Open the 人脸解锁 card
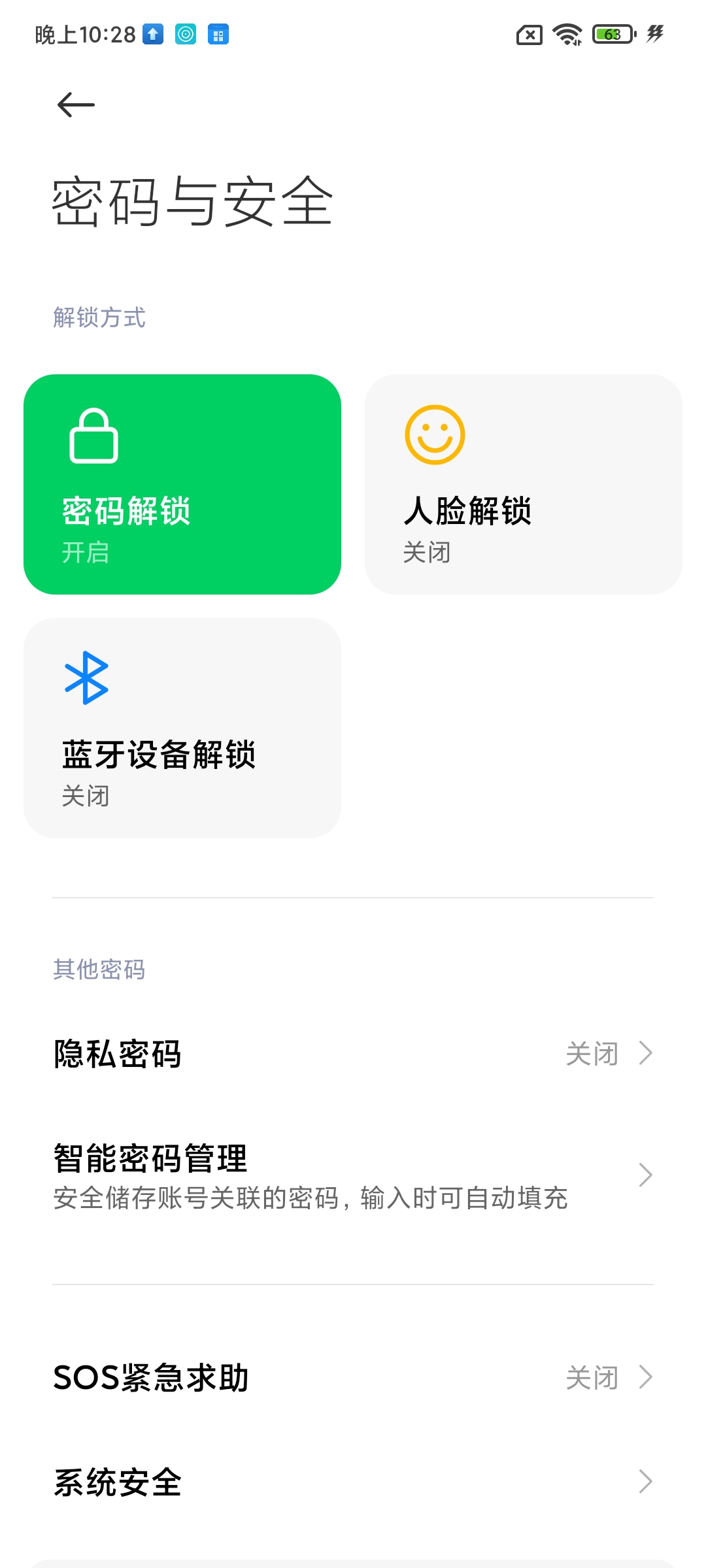Viewport: 706px width, 1568px height. 524,484
